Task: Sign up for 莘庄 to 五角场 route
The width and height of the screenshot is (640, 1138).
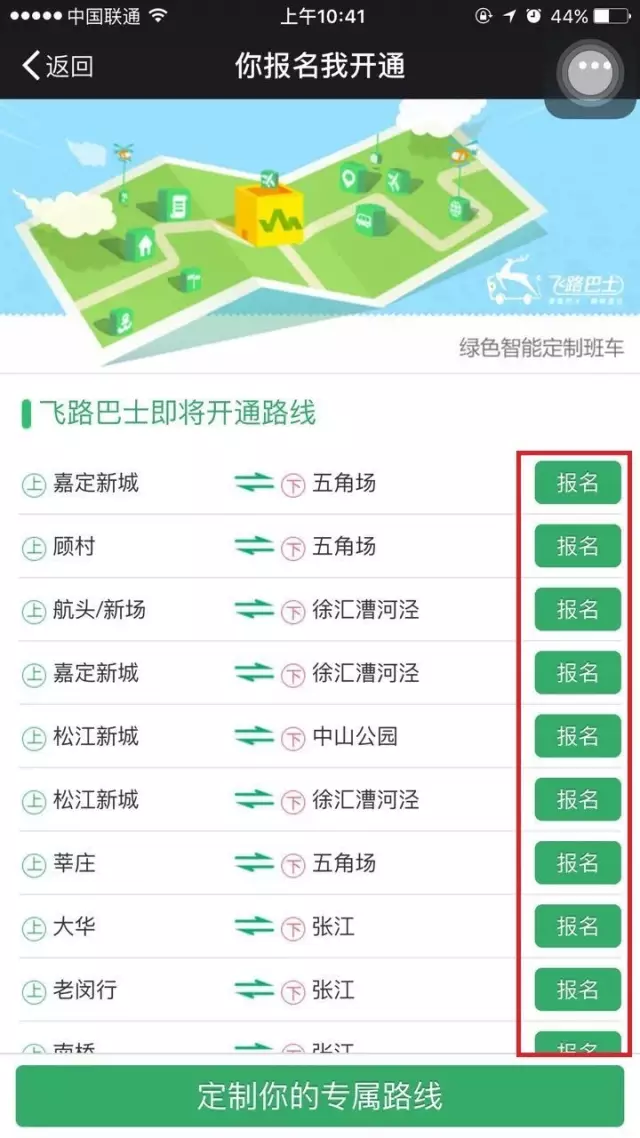Action: tap(577, 863)
